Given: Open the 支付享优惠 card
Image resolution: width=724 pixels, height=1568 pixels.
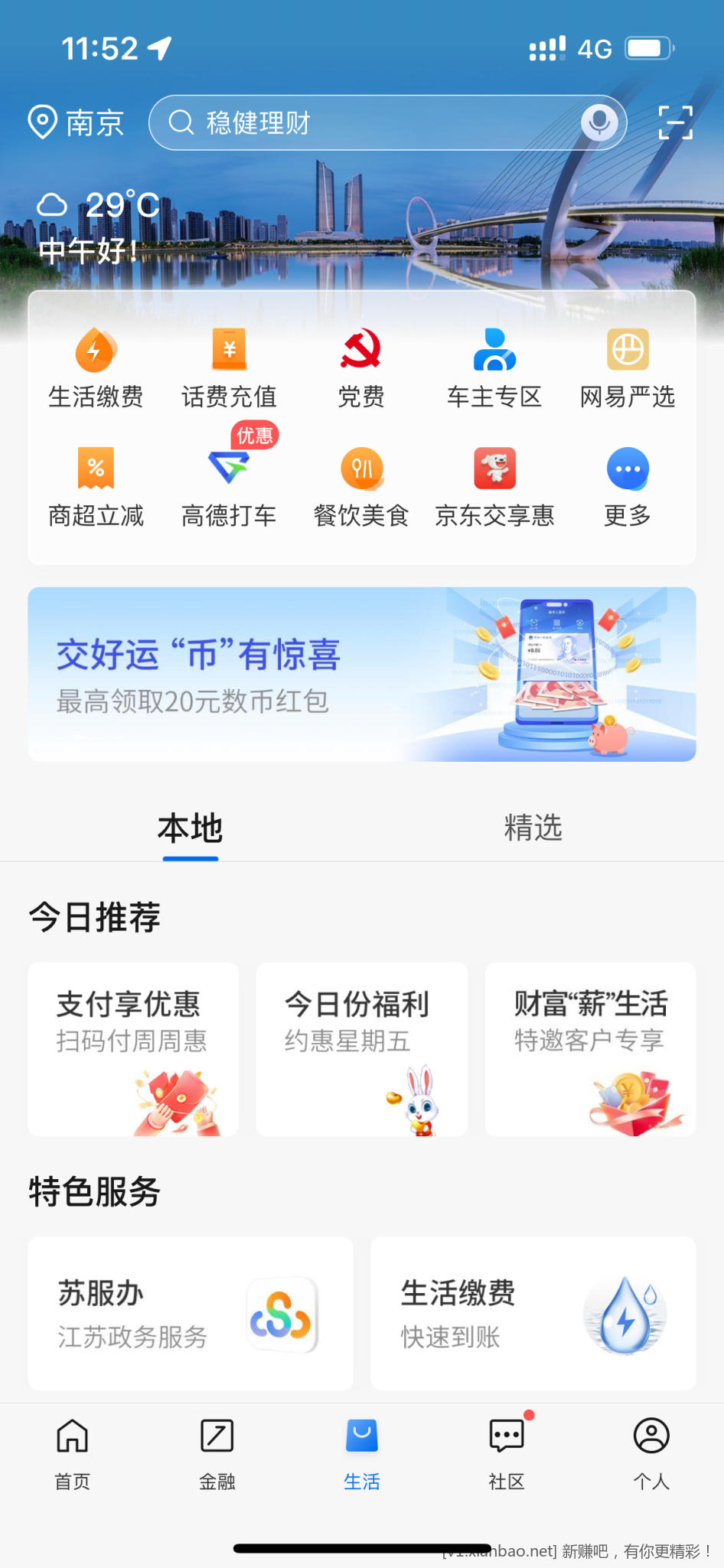Looking at the screenshot, I should click(133, 1049).
